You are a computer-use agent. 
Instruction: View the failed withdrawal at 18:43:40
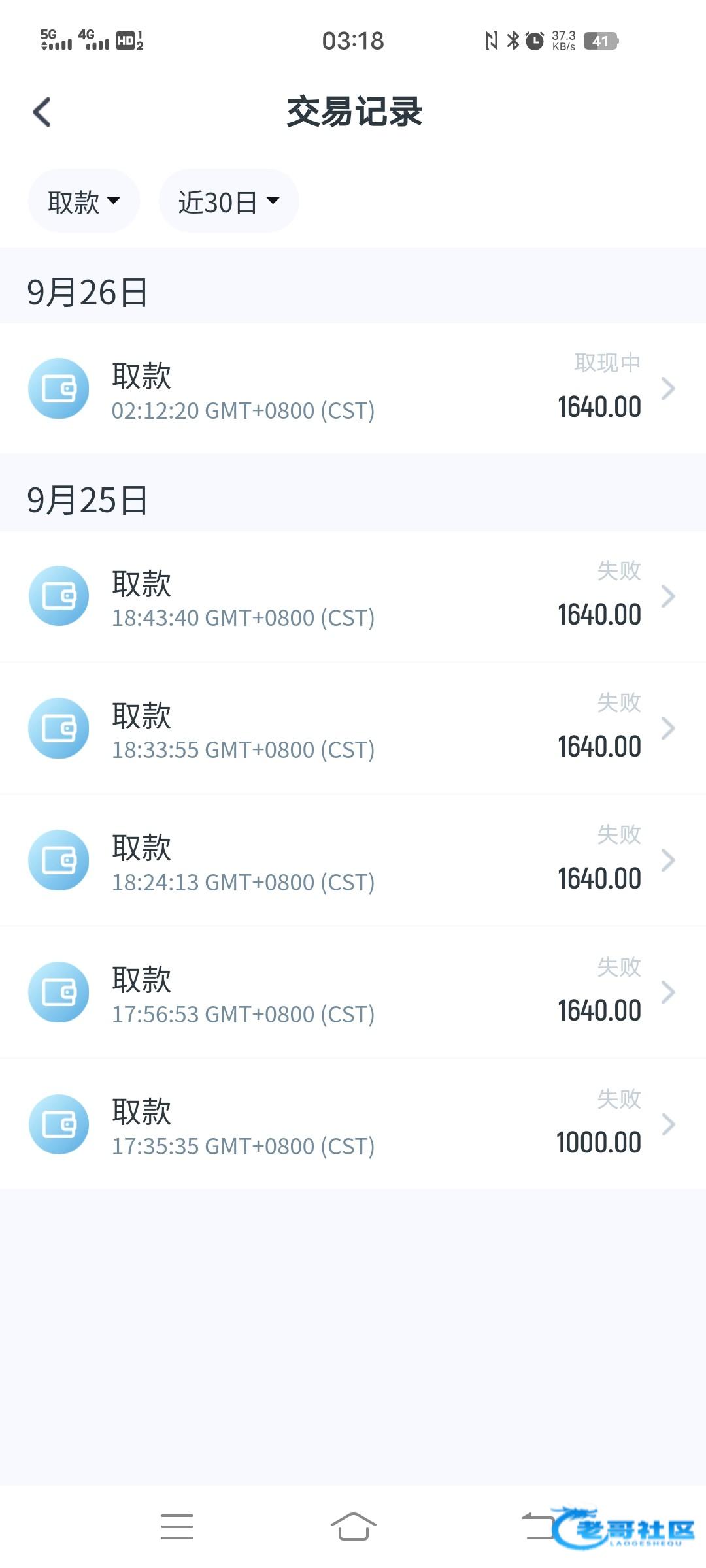[353, 596]
